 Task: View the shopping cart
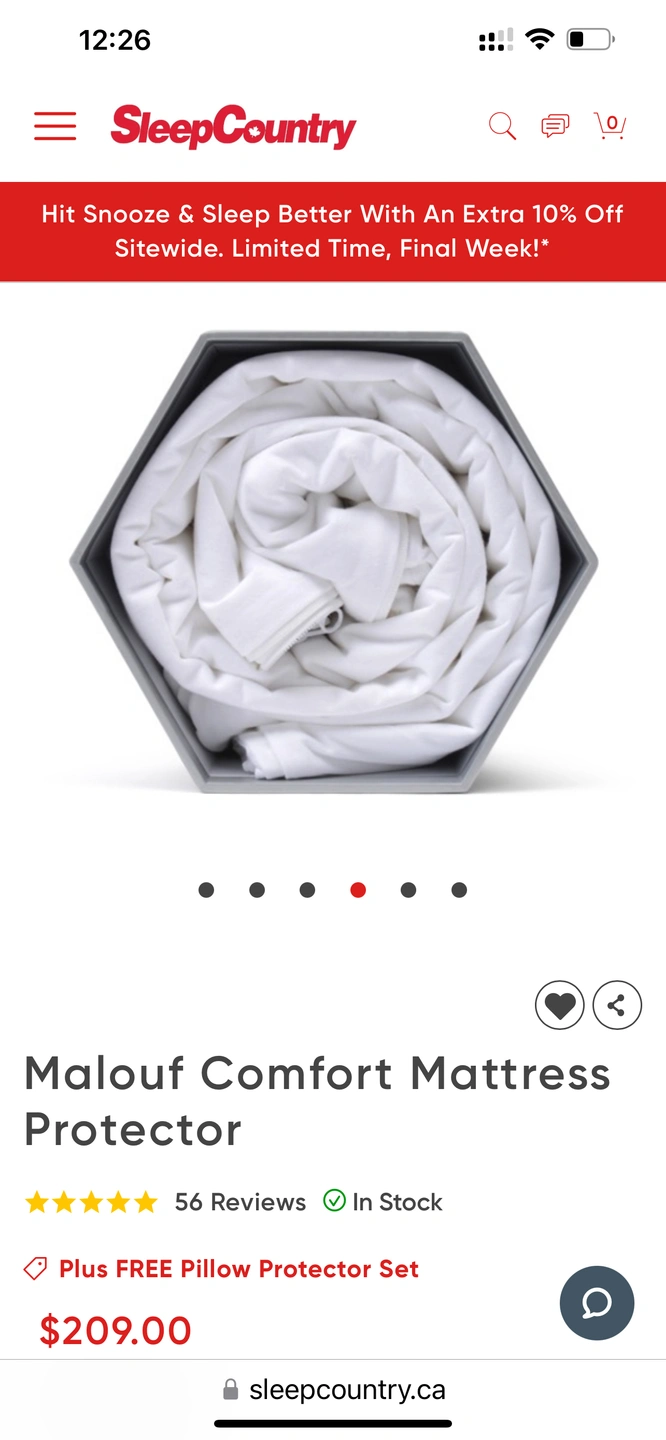click(x=609, y=126)
